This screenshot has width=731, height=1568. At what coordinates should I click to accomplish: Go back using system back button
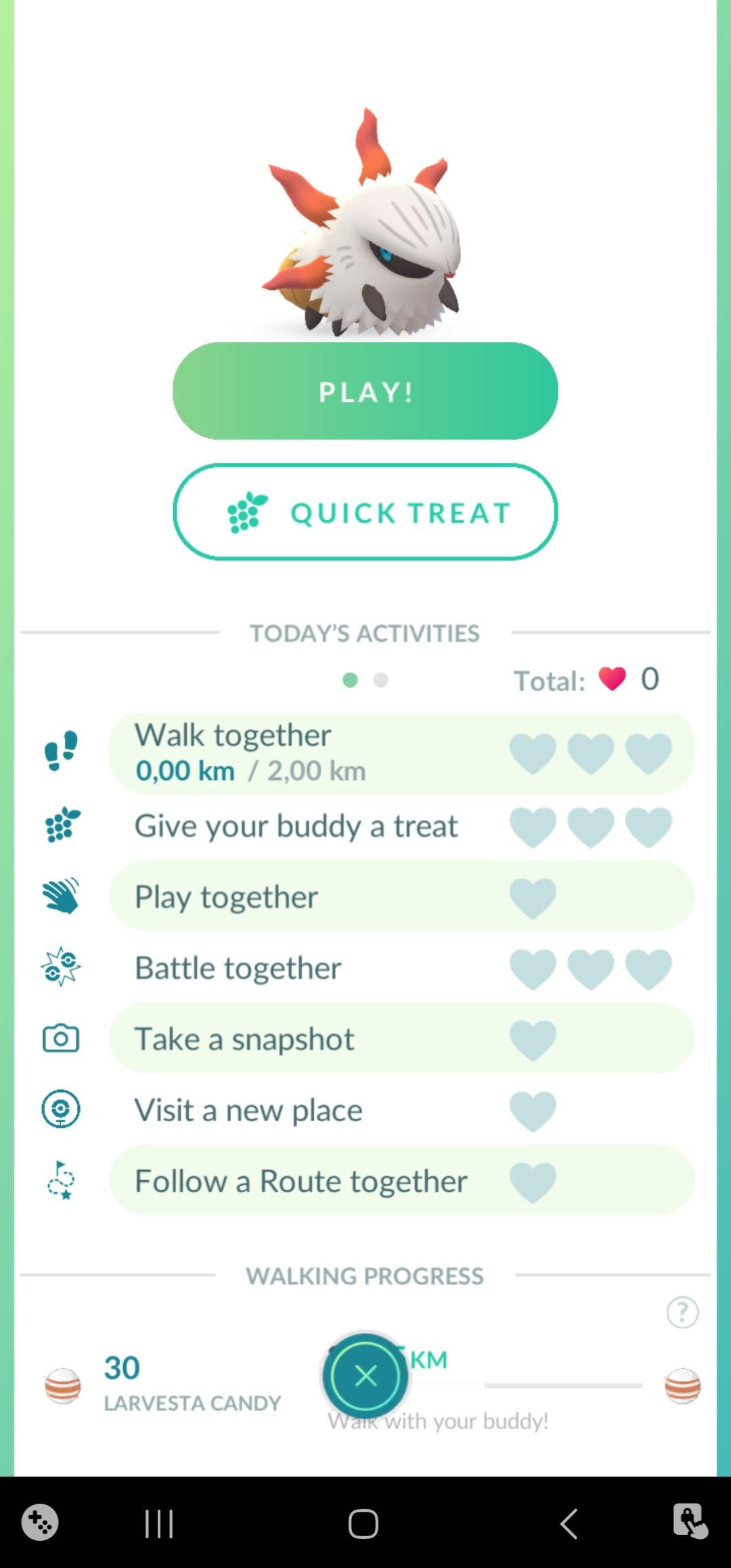[569, 1523]
